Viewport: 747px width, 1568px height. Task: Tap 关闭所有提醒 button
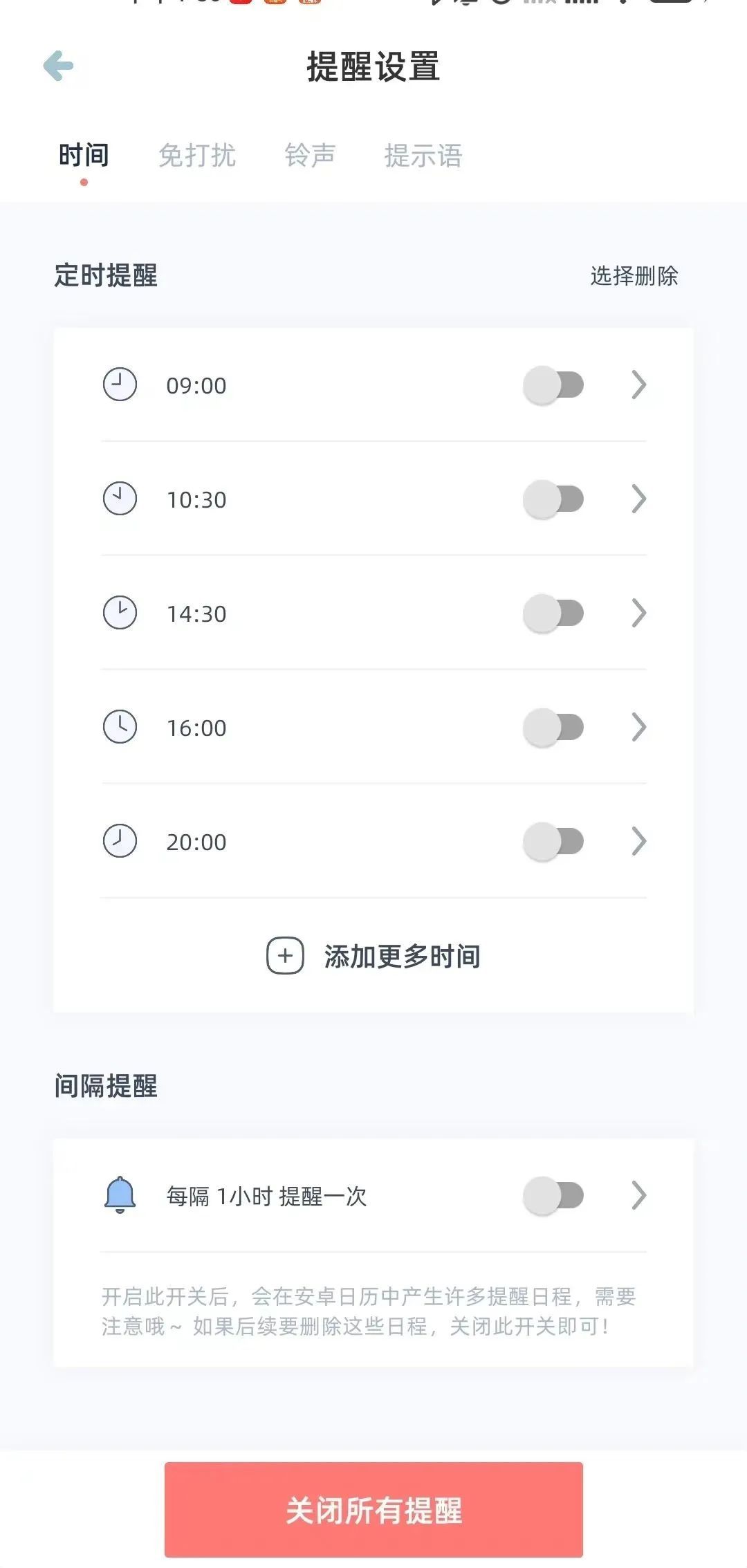[373, 1511]
